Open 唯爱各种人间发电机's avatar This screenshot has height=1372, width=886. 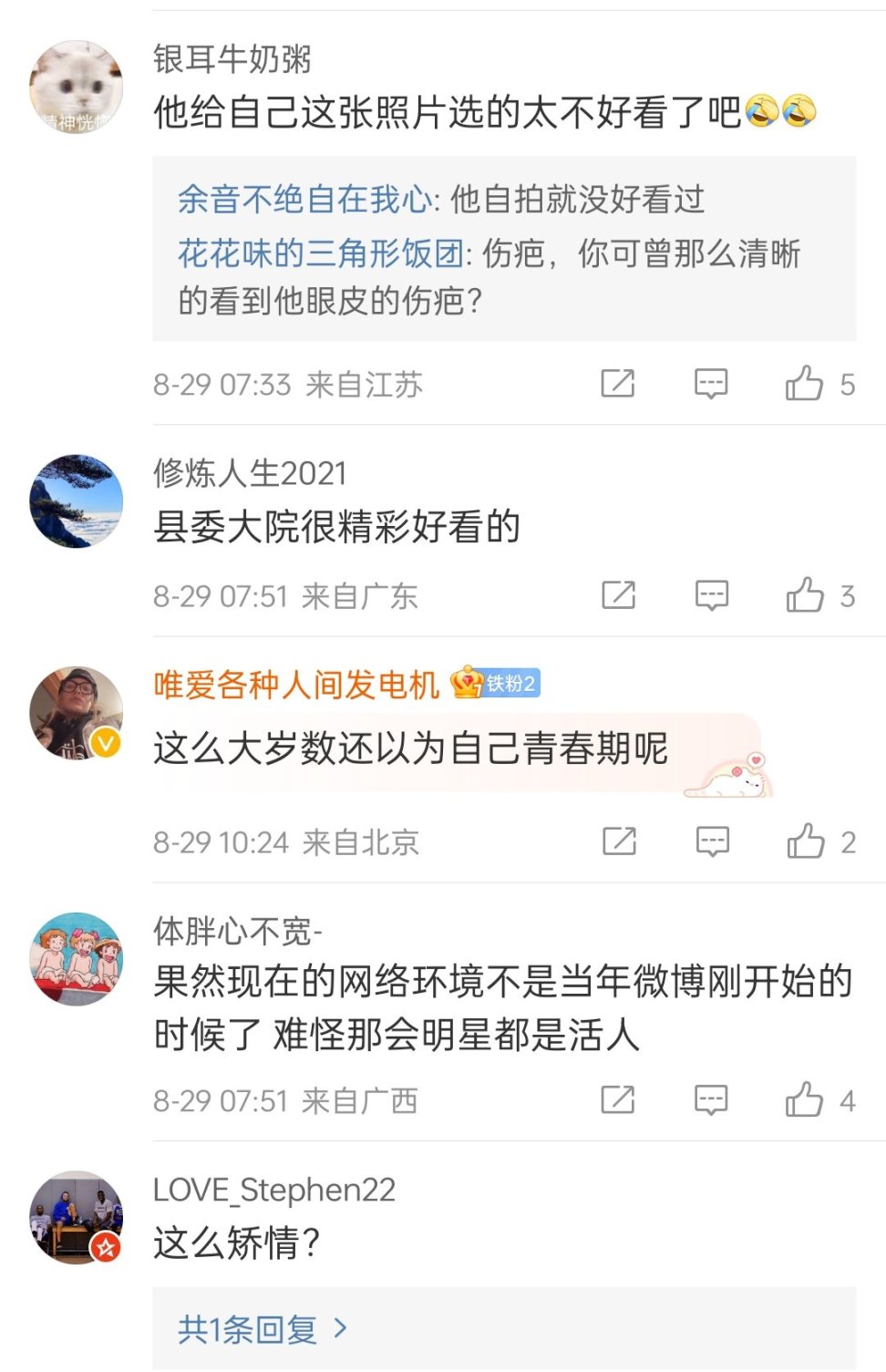click(x=77, y=714)
